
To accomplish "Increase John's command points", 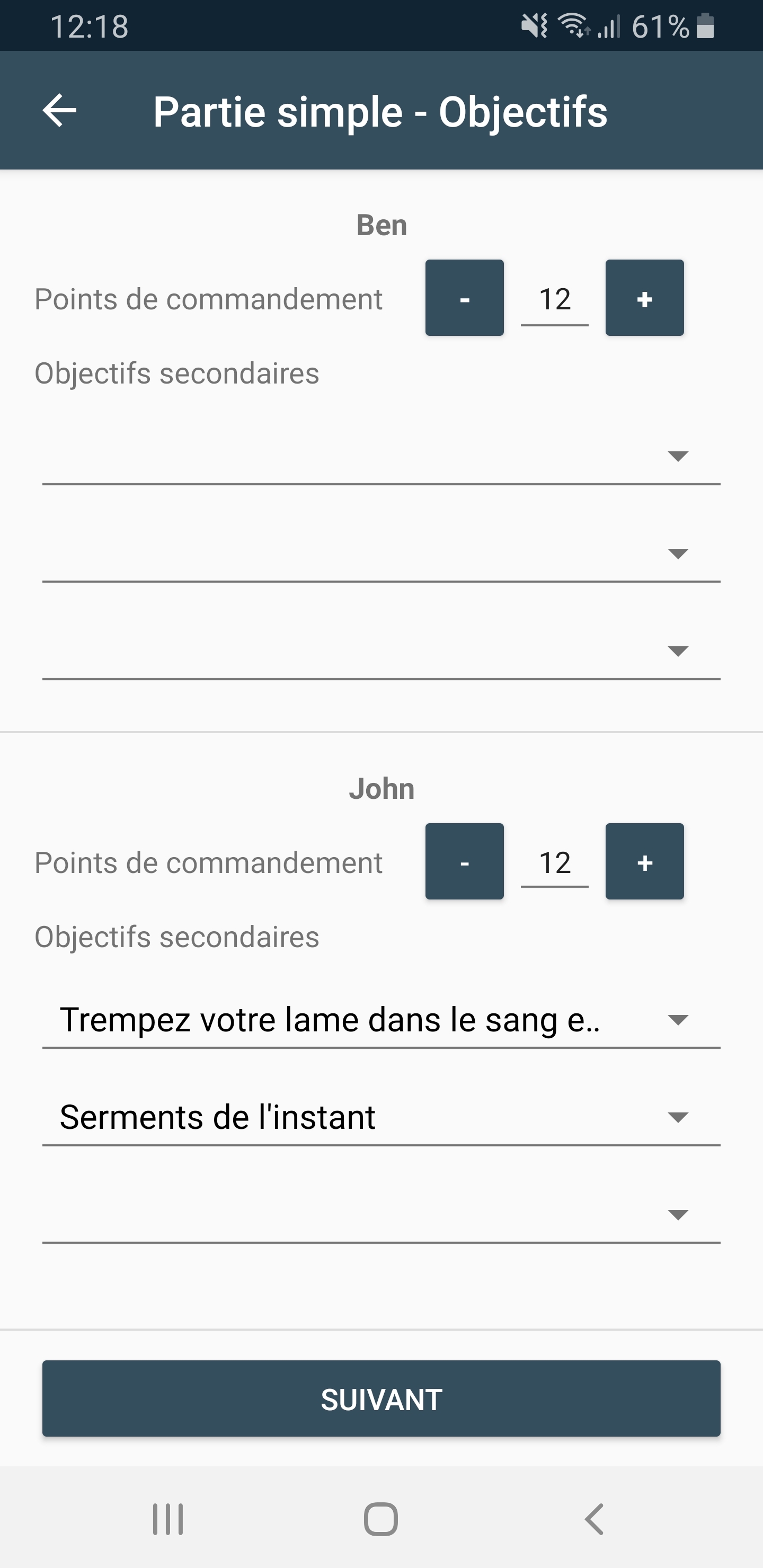I will point(644,862).
